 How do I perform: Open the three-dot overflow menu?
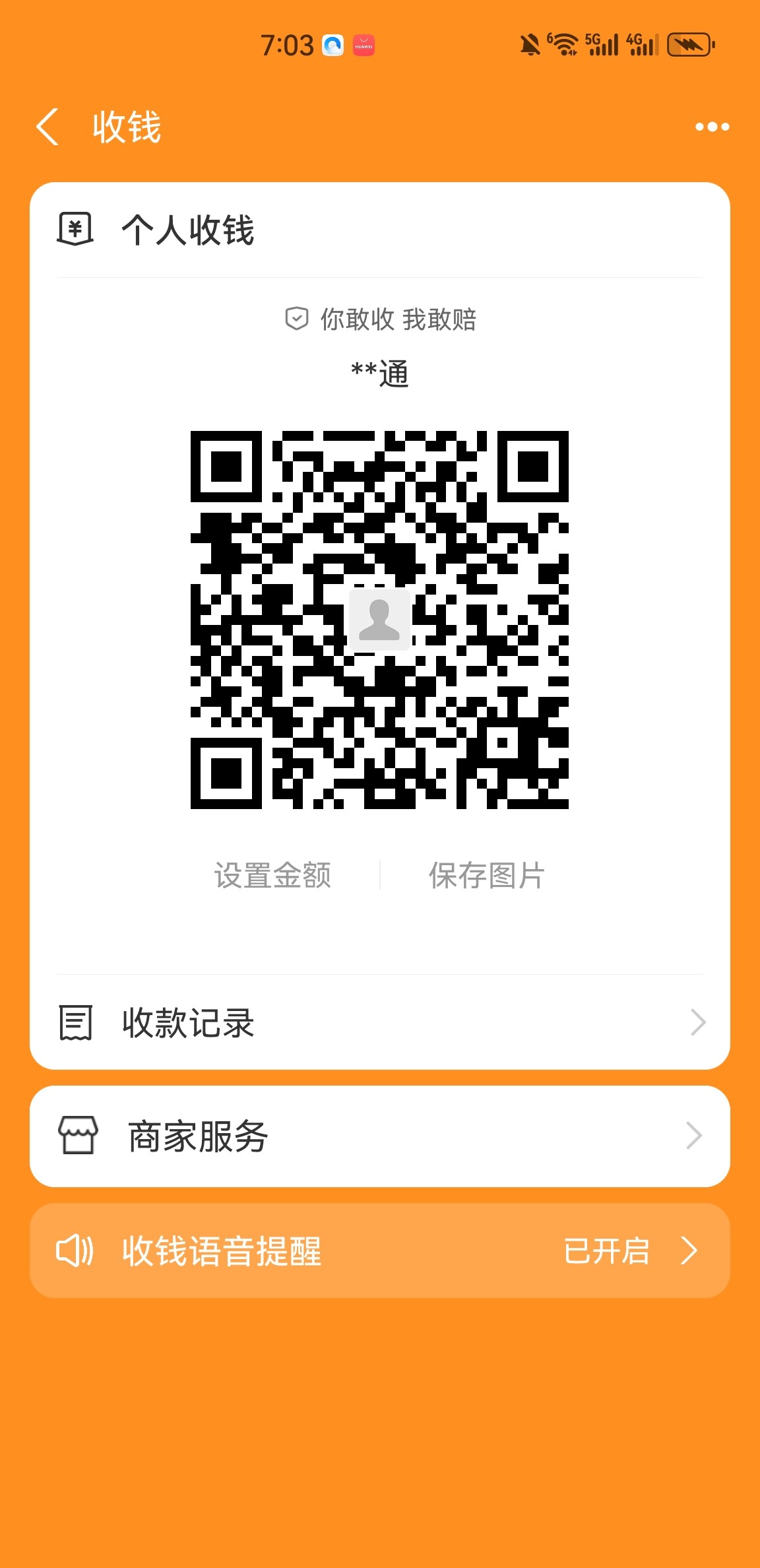pos(712,127)
